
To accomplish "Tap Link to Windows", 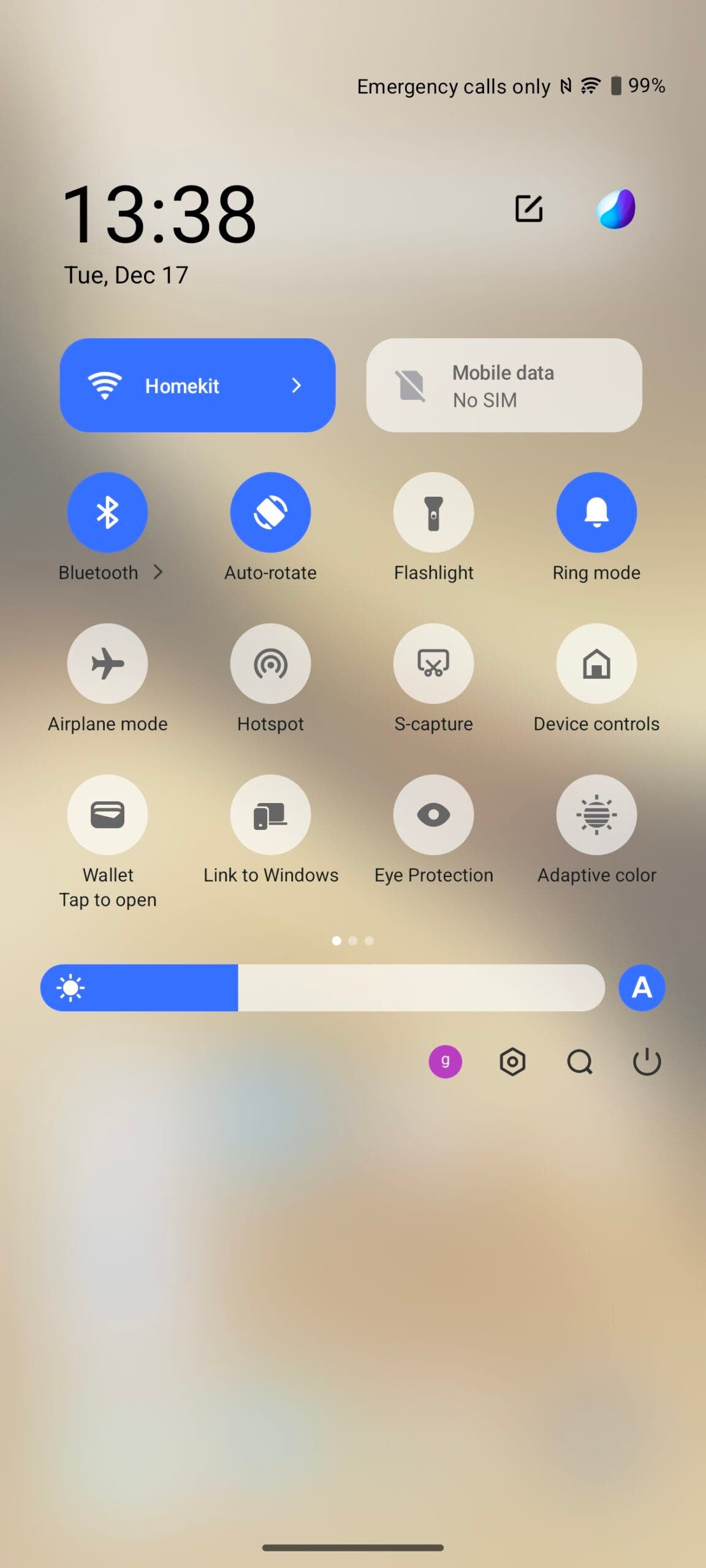I will pos(270,815).
